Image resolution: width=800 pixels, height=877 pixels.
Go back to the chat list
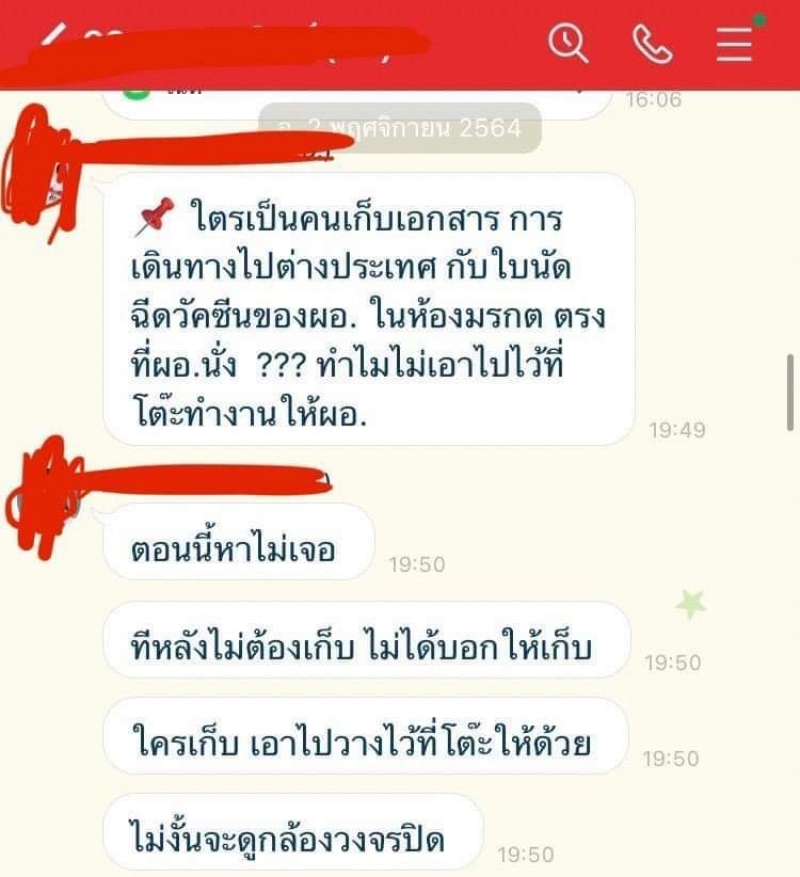pyautogui.click(x=52, y=40)
